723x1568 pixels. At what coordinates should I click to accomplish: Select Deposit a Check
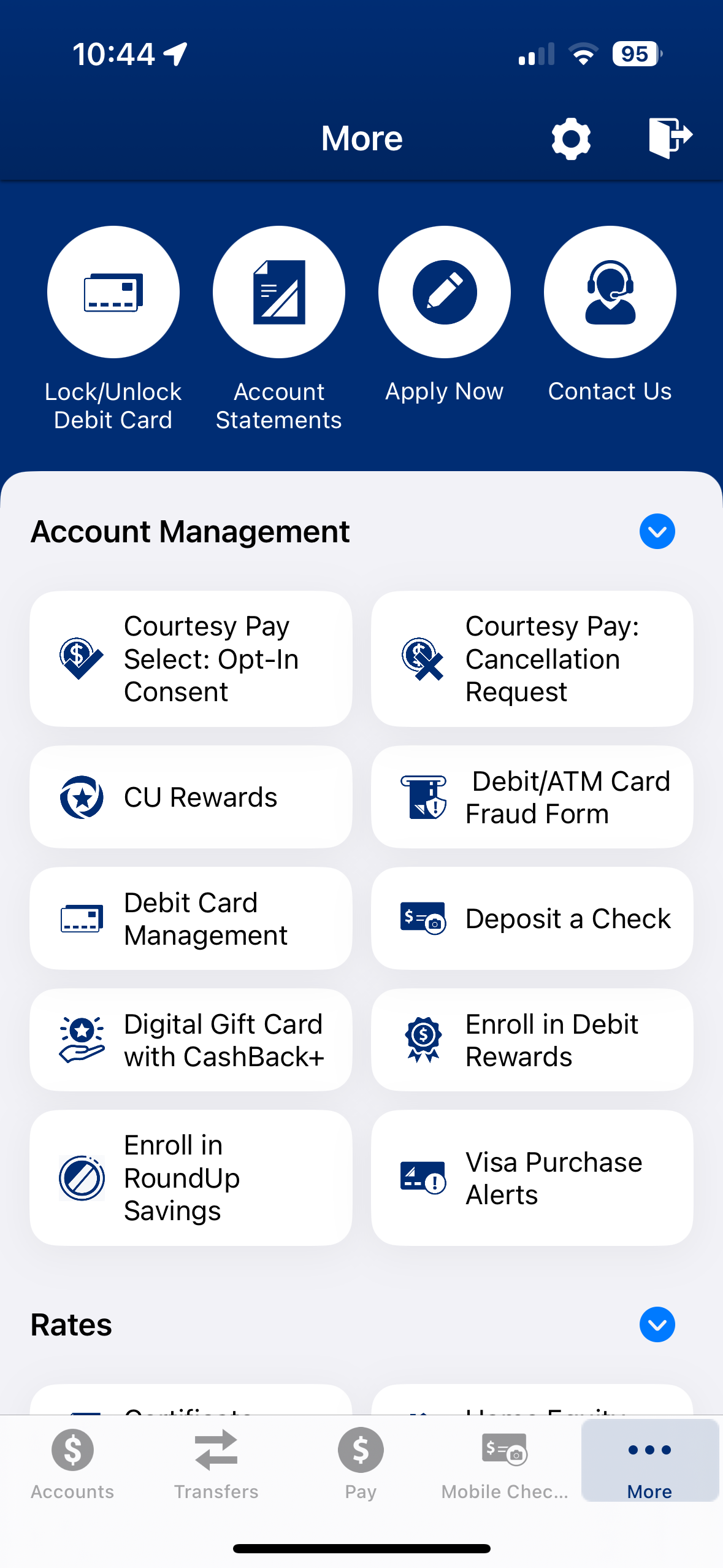[532, 918]
